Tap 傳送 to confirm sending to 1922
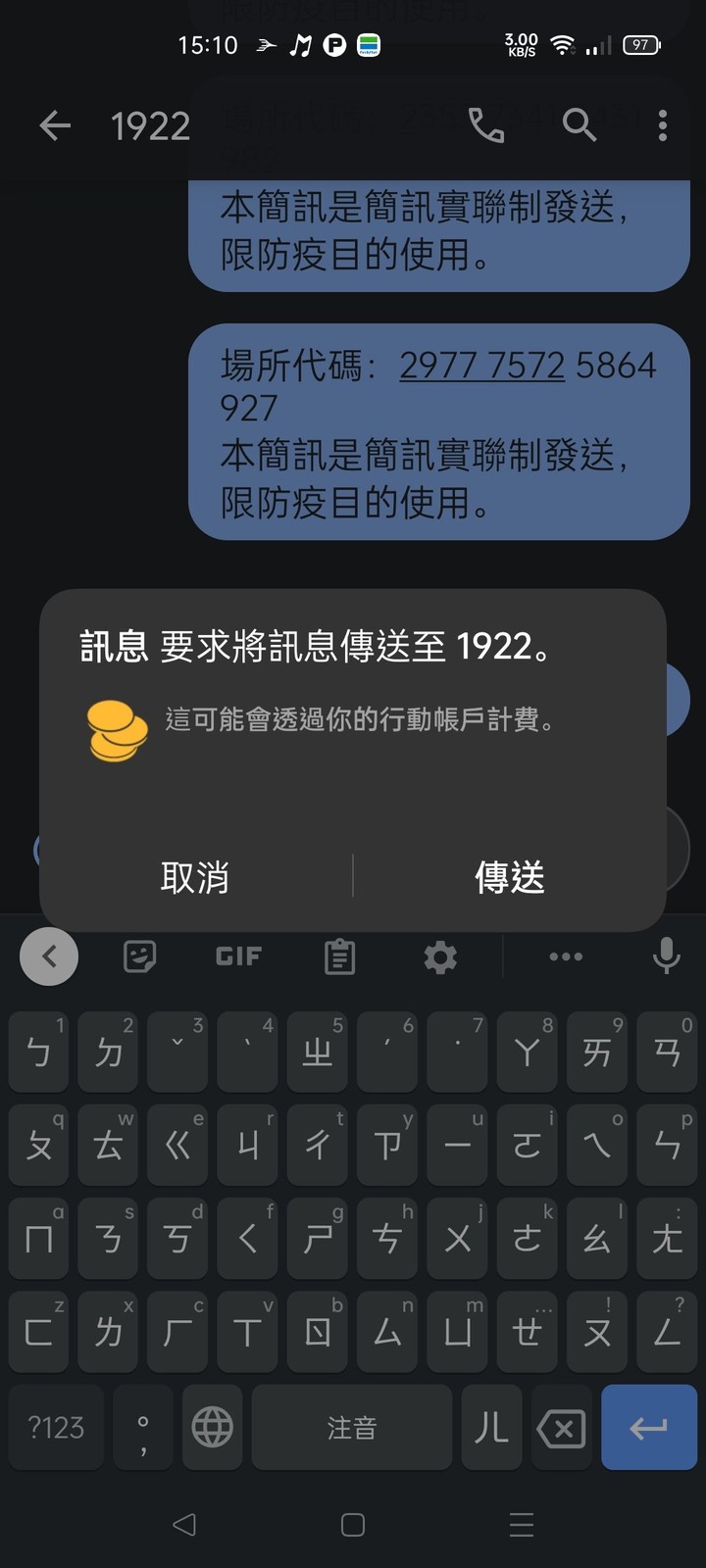Image resolution: width=706 pixels, height=1568 pixels. pos(509,876)
